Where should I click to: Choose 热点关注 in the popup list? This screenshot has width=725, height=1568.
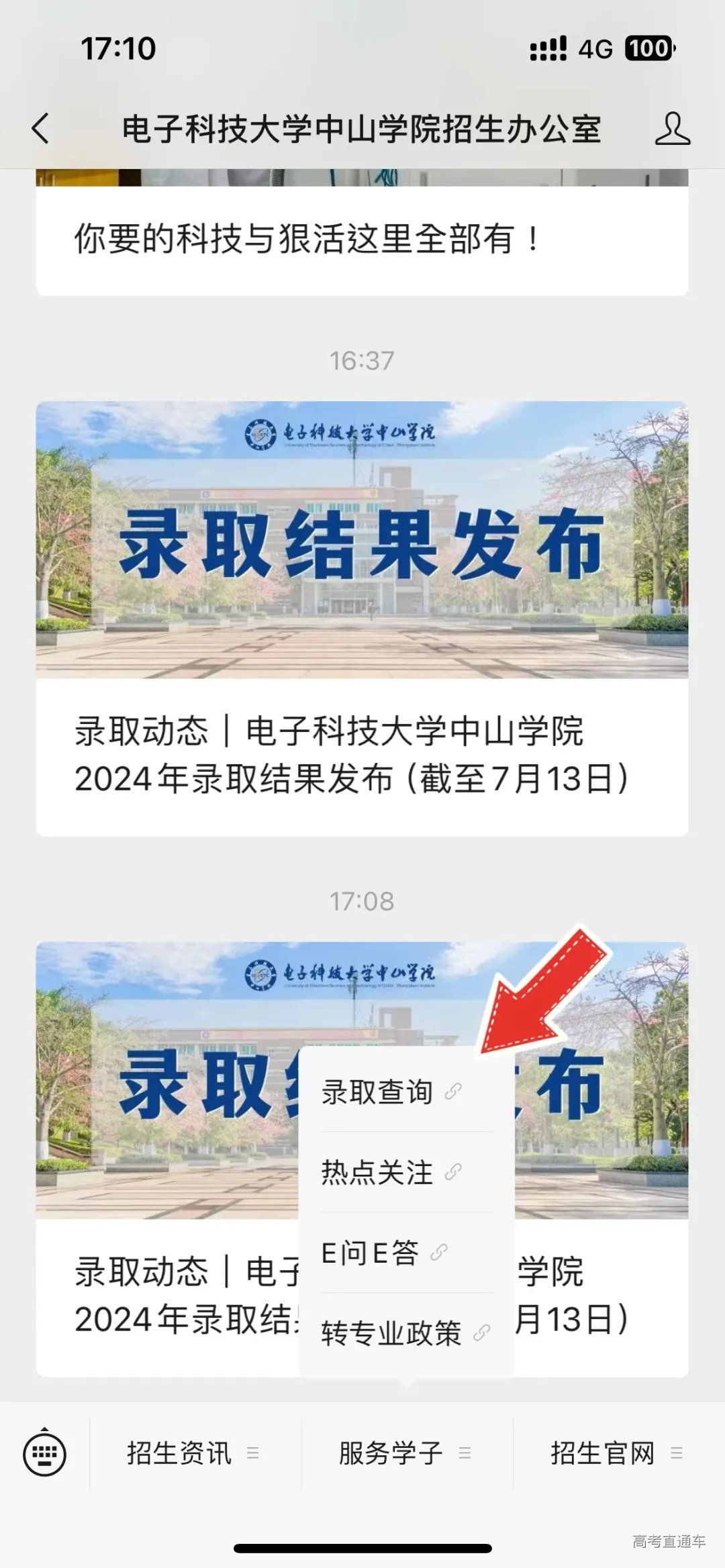(377, 1170)
